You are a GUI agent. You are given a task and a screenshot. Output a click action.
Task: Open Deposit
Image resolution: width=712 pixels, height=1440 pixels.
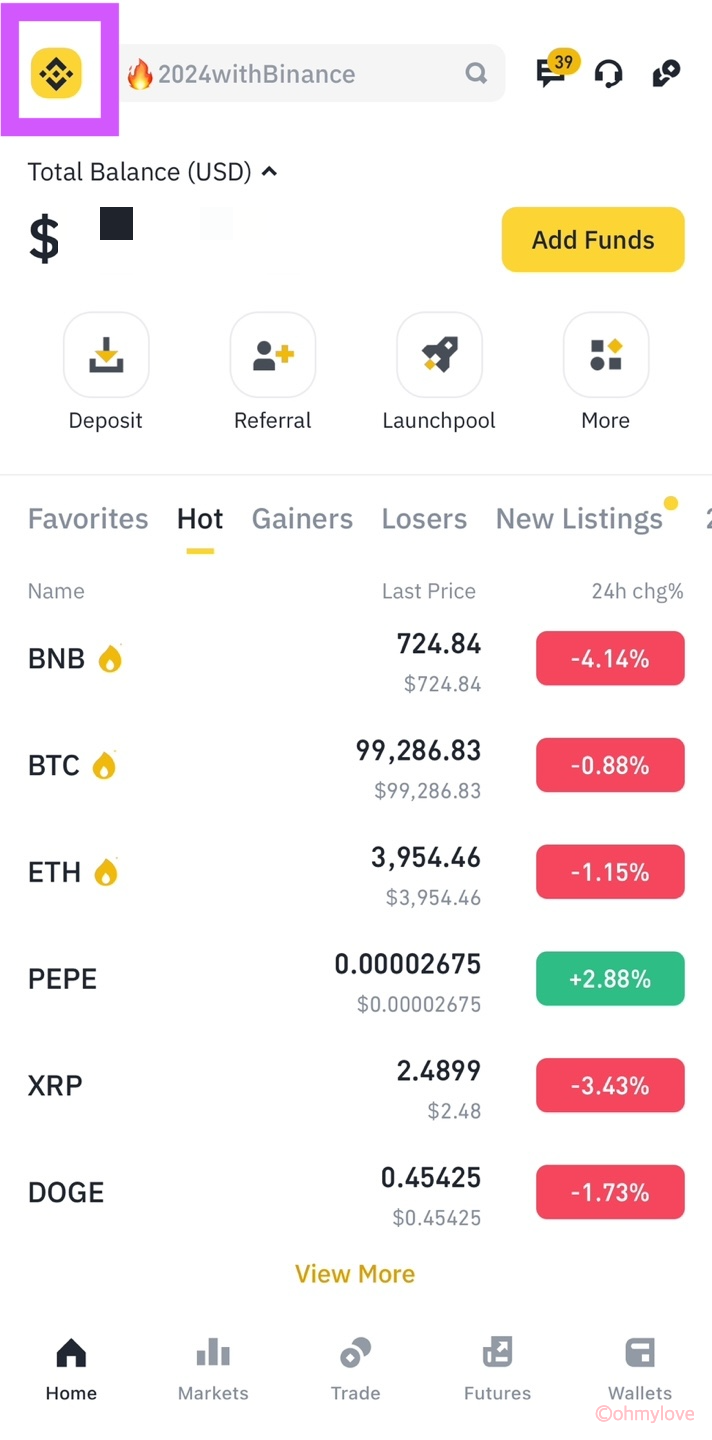pyautogui.click(x=106, y=372)
